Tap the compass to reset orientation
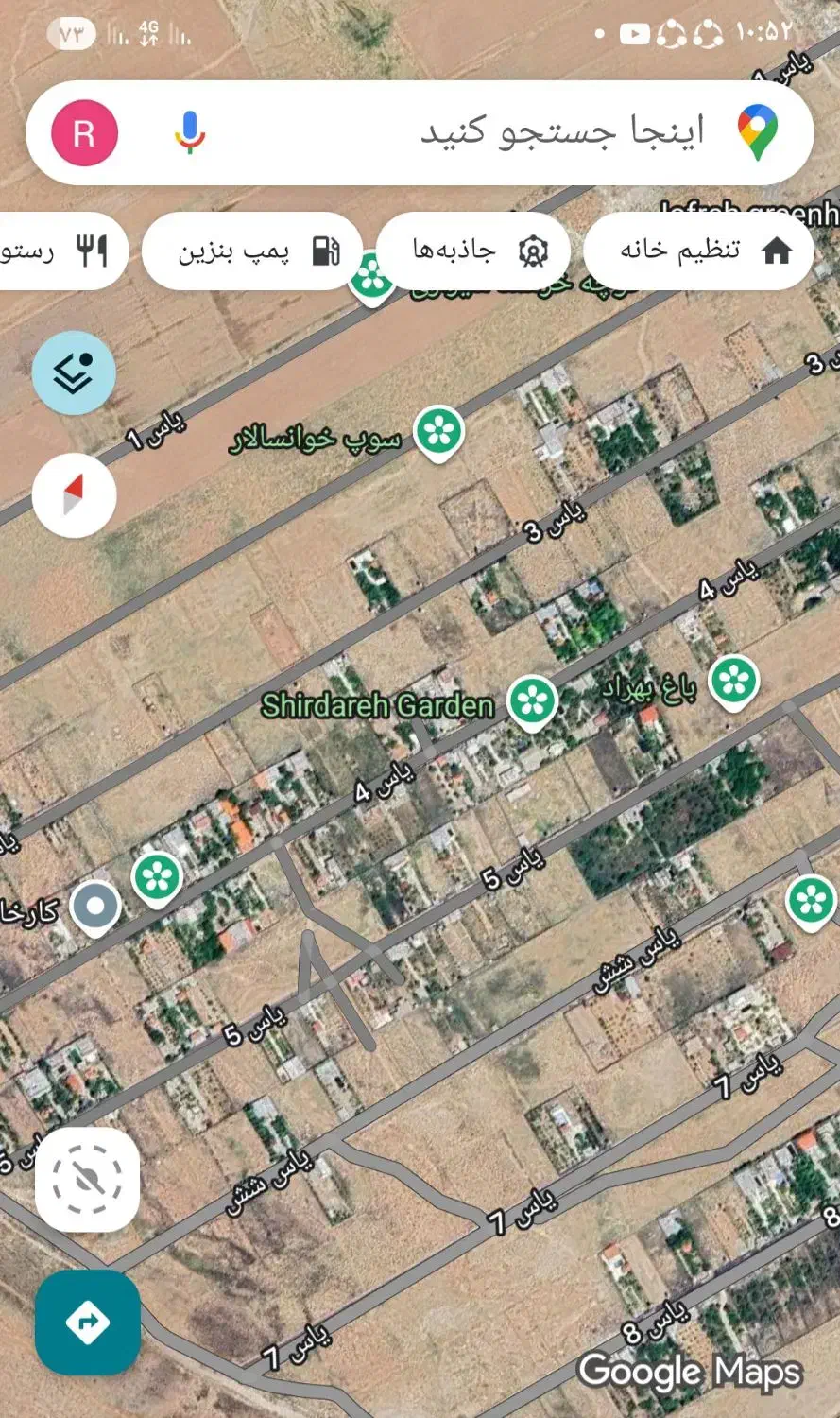Image resolution: width=840 pixels, height=1418 pixels. (x=74, y=495)
